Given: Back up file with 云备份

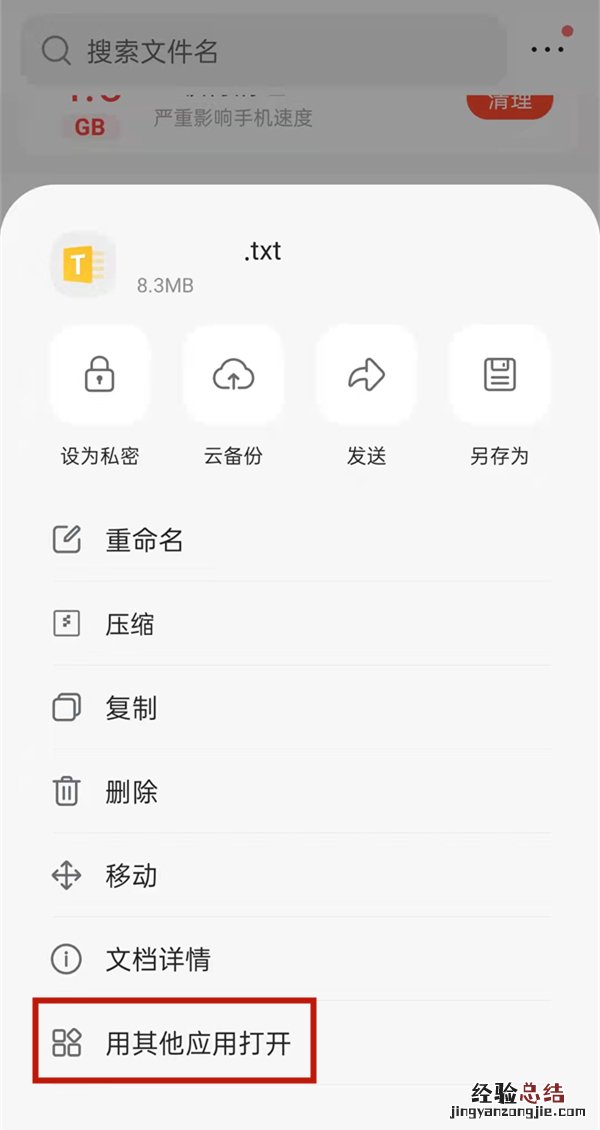Looking at the screenshot, I should coord(233,376).
